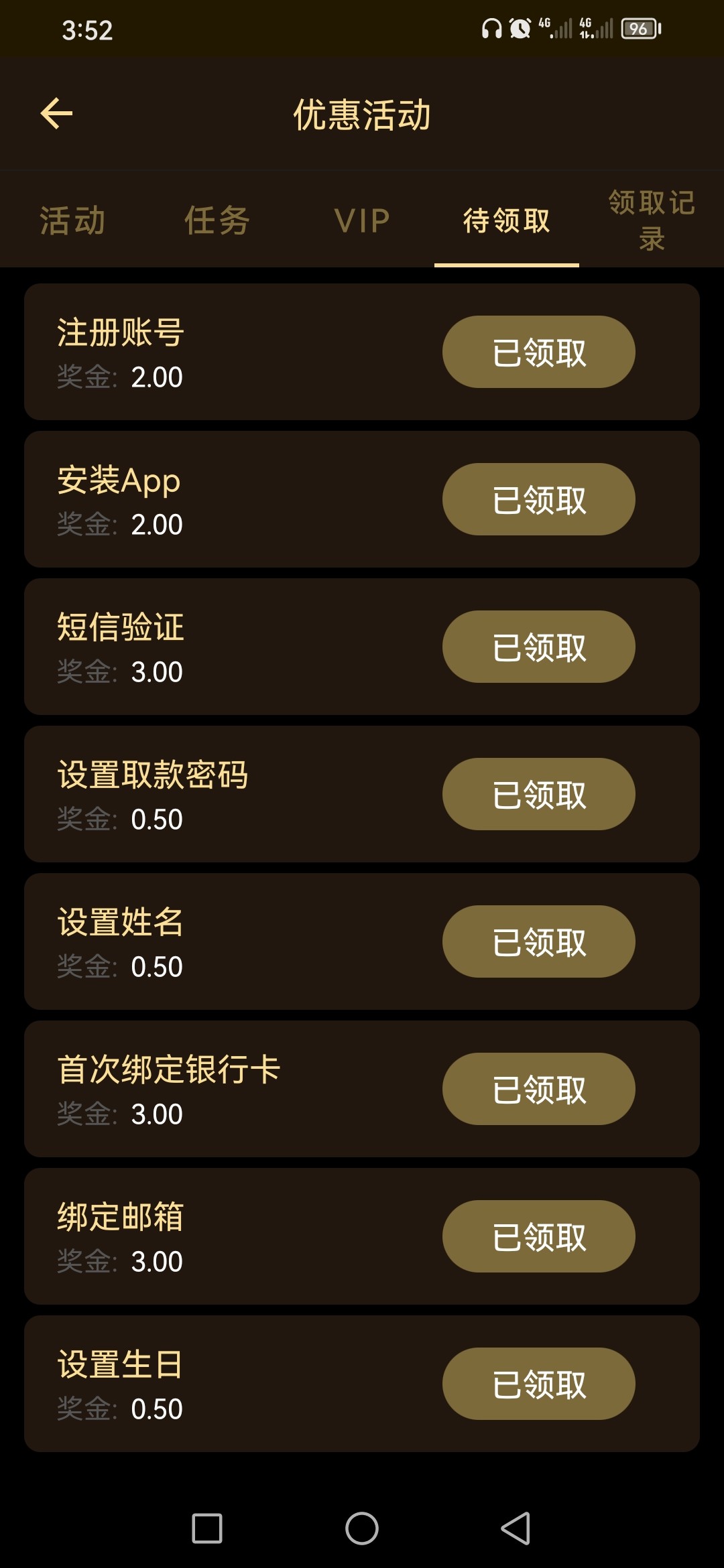
Task: Tap 已领取 button for 设置生日
Action: click(539, 1384)
